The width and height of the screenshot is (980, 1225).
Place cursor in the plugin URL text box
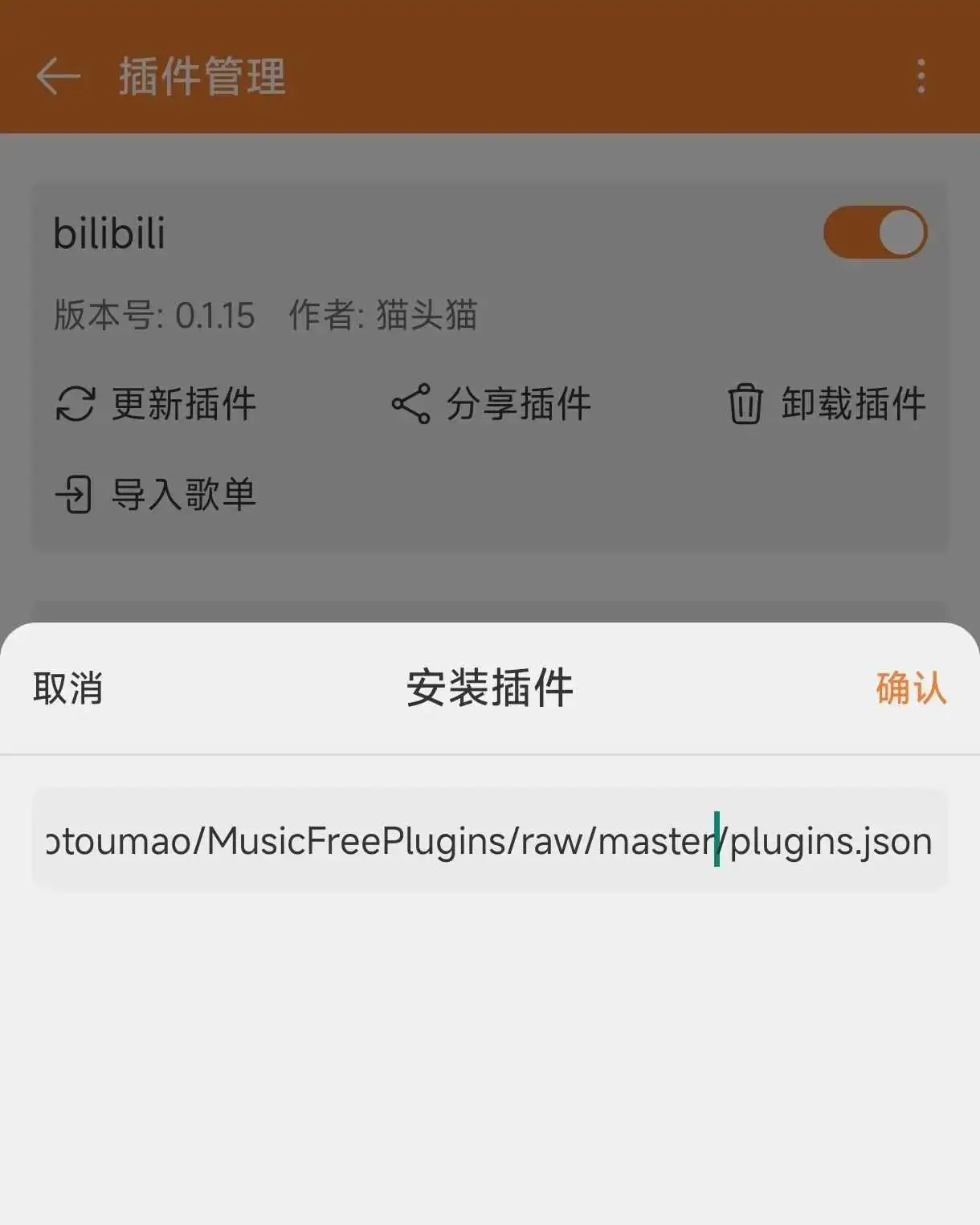490,841
